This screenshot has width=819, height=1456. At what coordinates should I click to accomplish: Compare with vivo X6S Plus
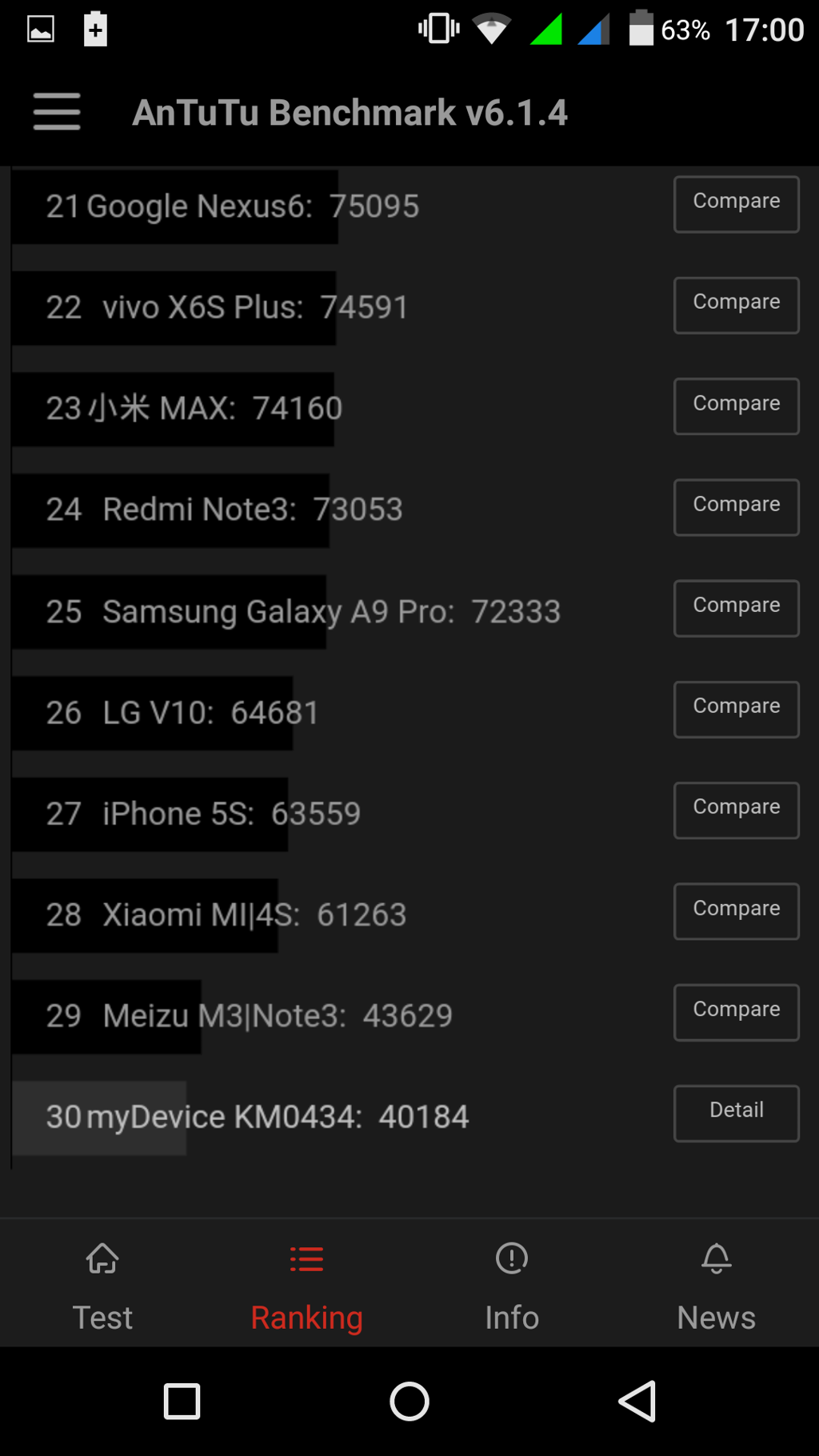coord(736,305)
